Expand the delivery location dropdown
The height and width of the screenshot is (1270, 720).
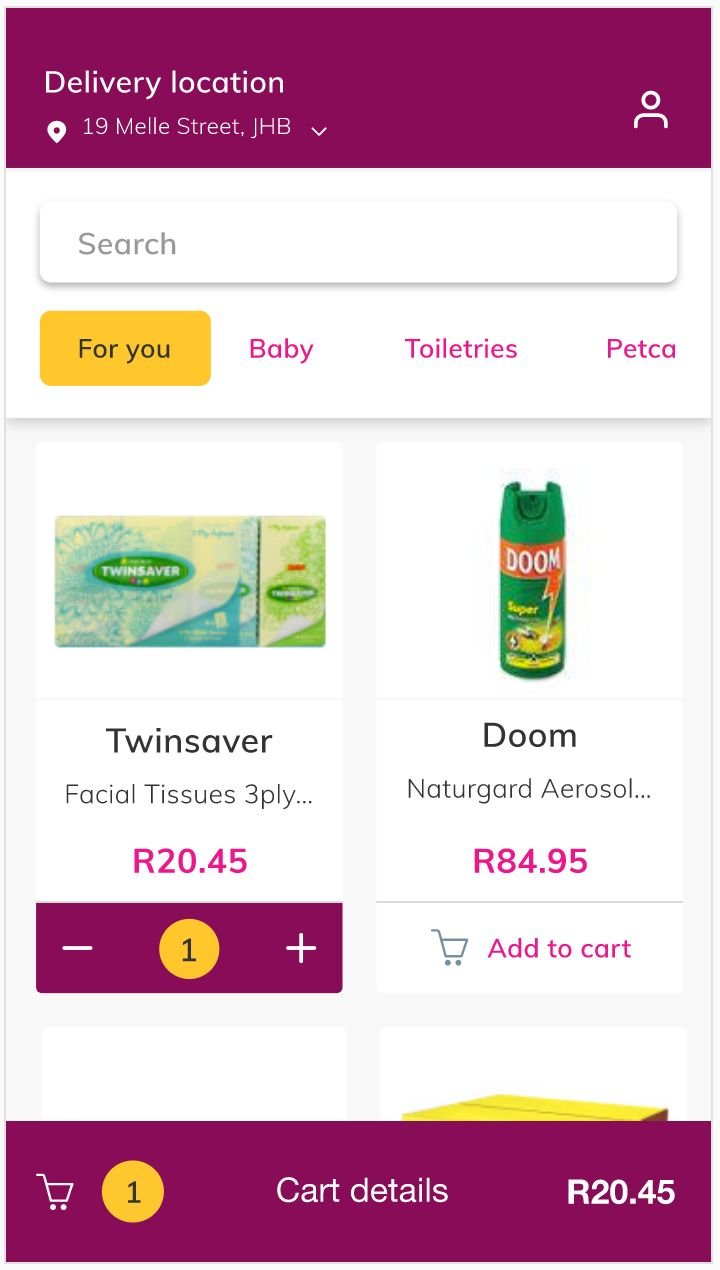[x=319, y=131]
